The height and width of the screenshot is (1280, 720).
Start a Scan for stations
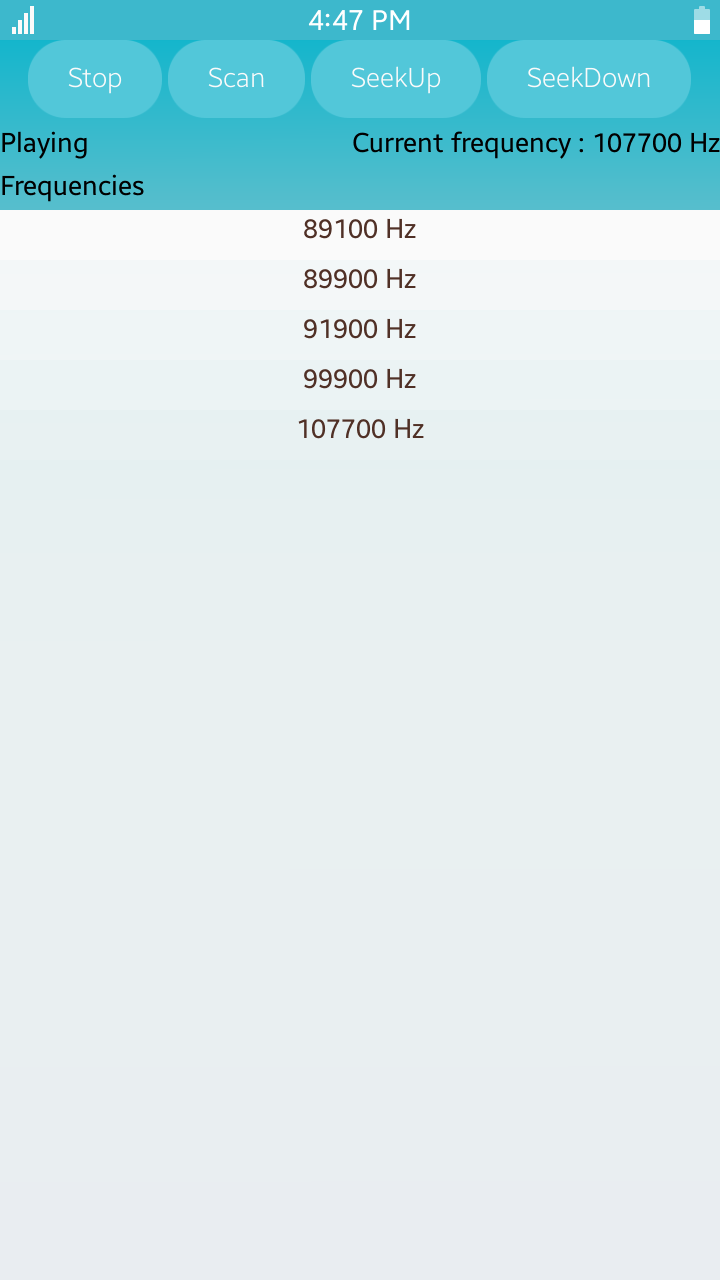(236, 79)
